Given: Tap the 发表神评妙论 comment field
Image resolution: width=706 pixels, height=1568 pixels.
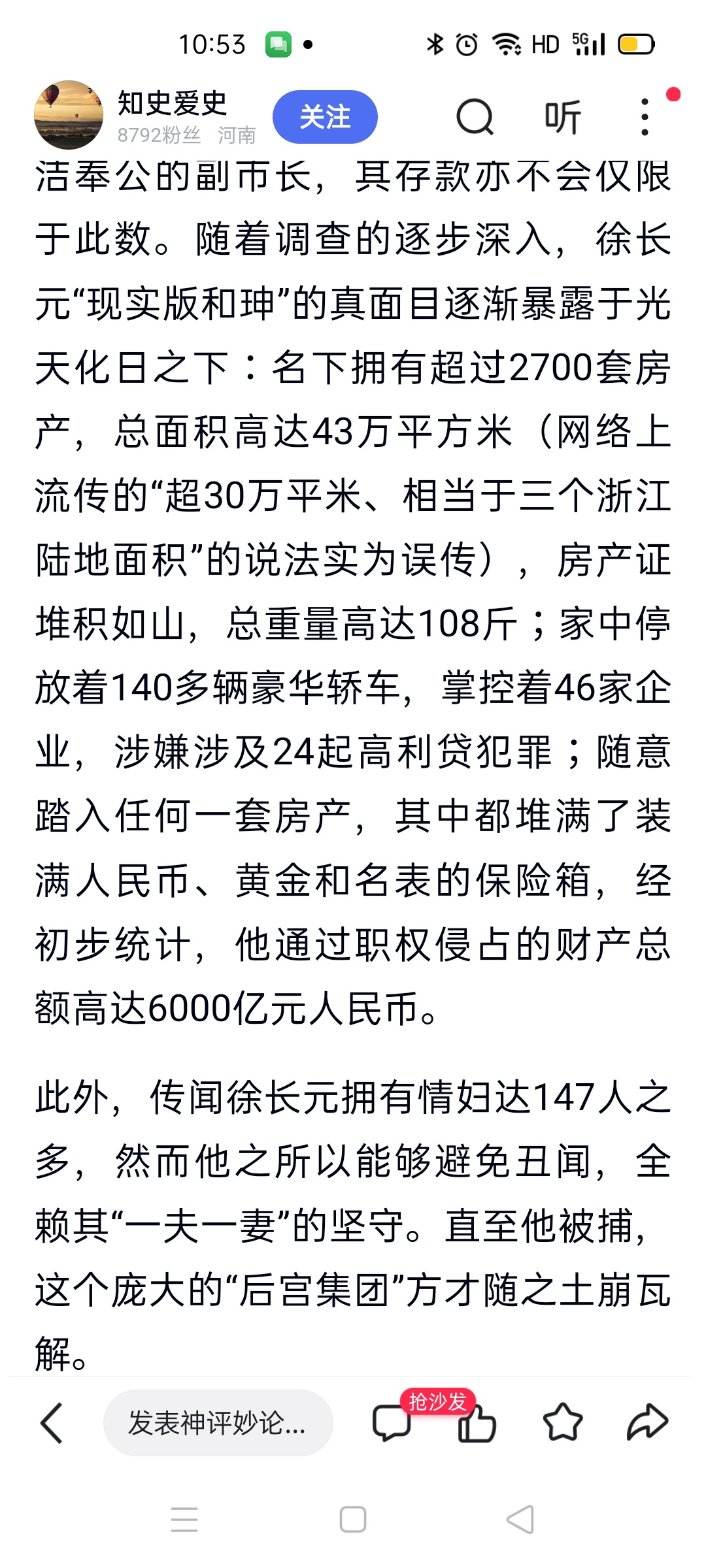Looking at the screenshot, I should [x=218, y=1423].
